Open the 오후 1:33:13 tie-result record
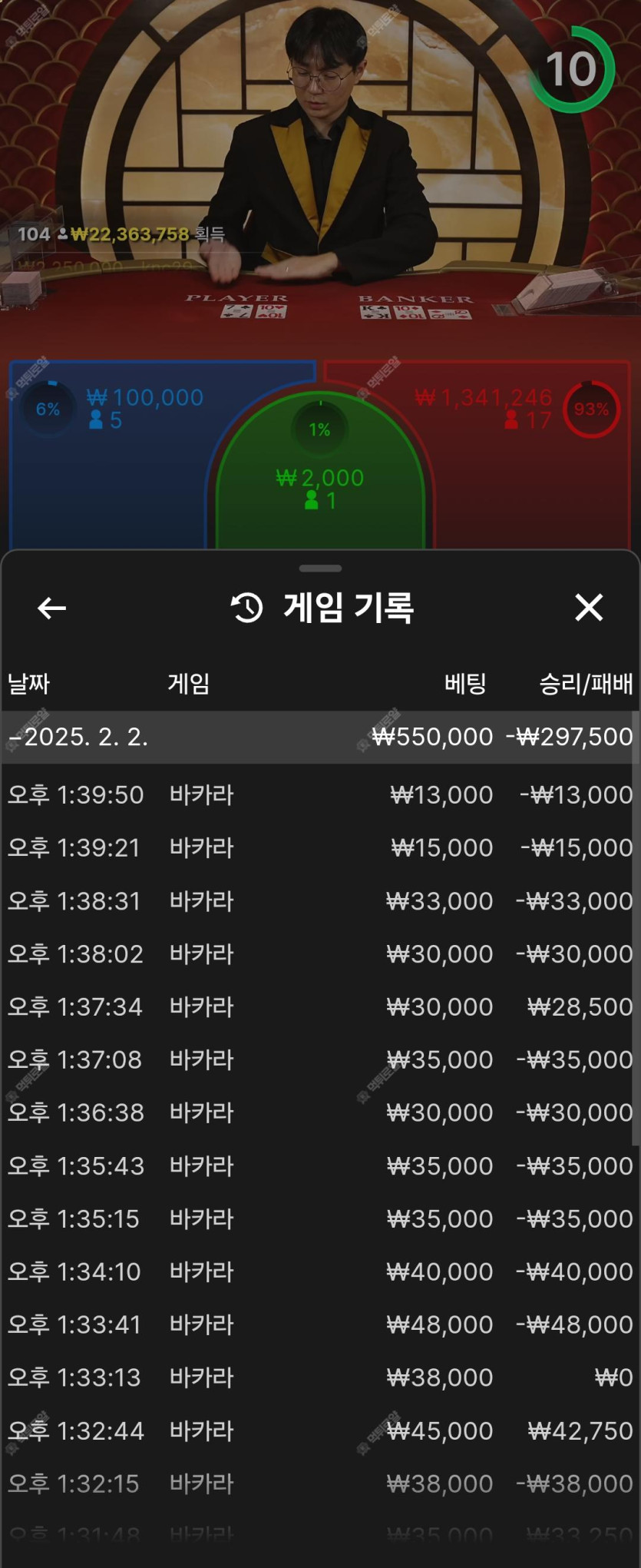 319,1377
